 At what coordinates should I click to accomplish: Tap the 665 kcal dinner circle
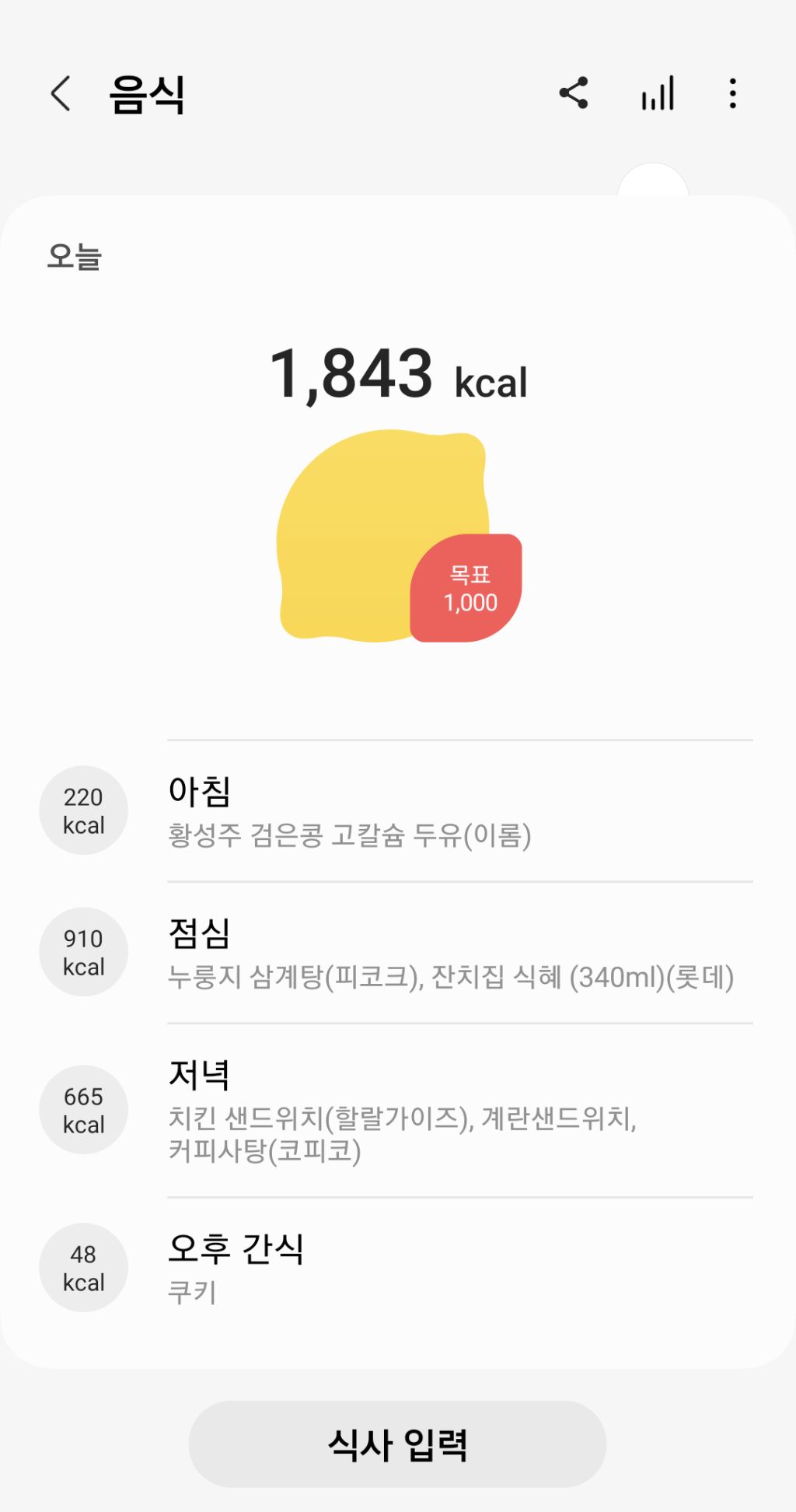click(x=83, y=1111)
